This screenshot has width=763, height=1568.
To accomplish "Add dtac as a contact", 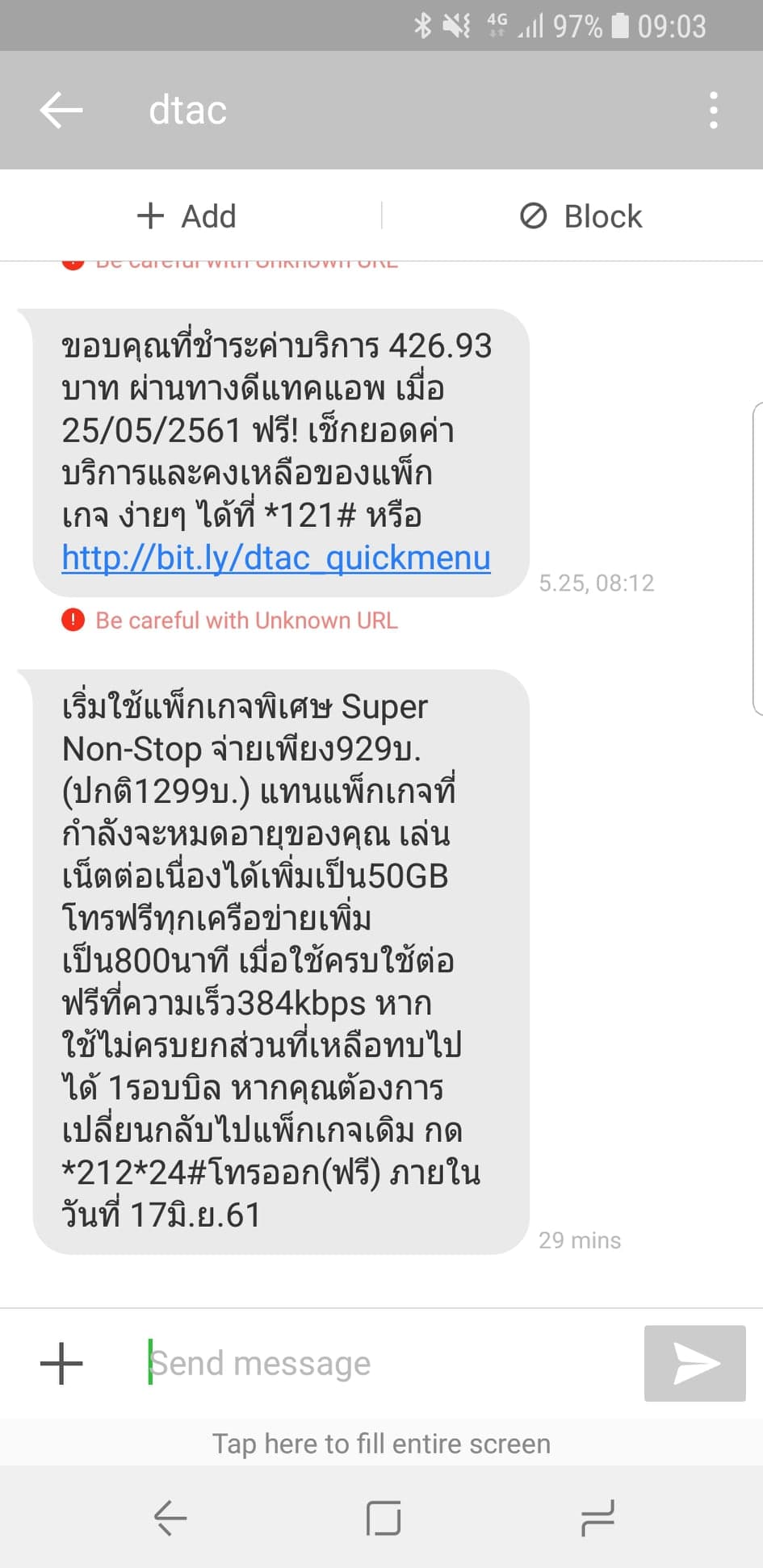I will [187, 216].
